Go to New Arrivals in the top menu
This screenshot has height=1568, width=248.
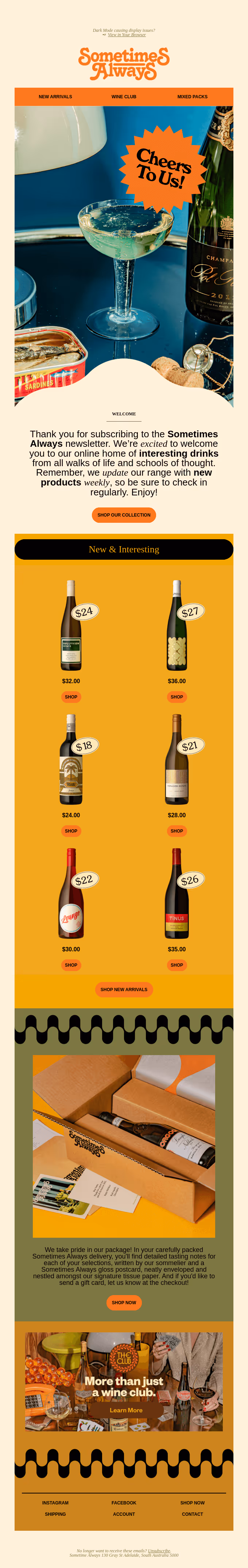55,97
